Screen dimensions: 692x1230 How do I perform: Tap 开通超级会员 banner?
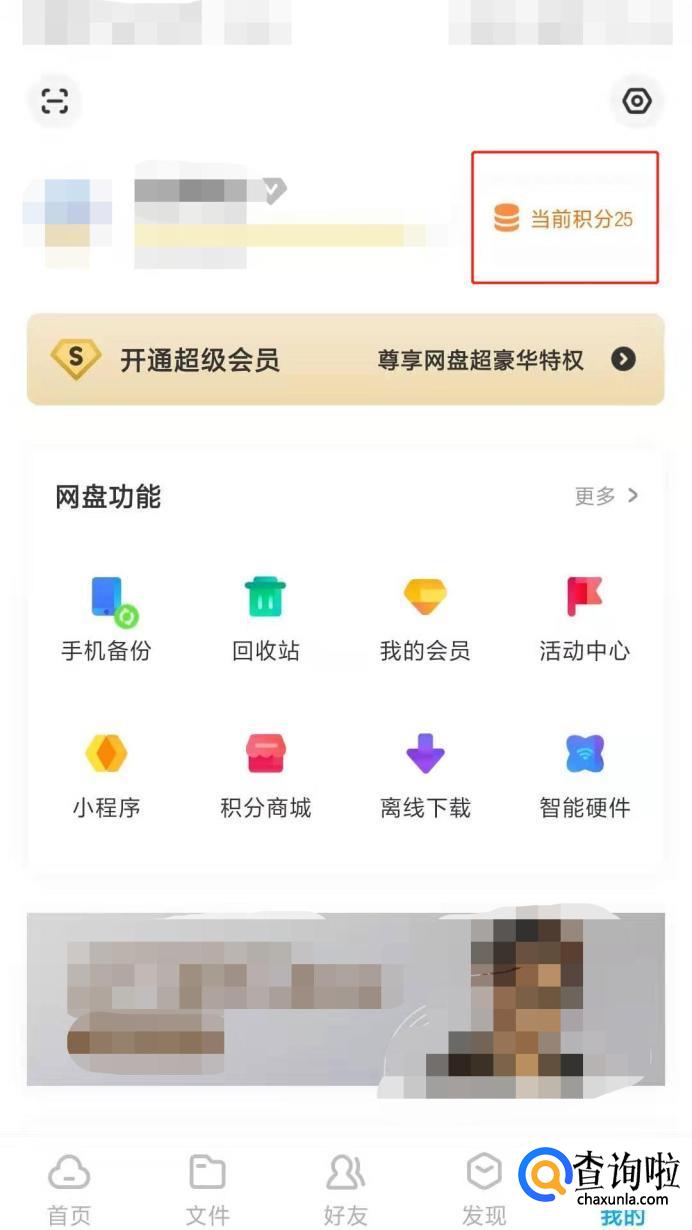(345, 359)
